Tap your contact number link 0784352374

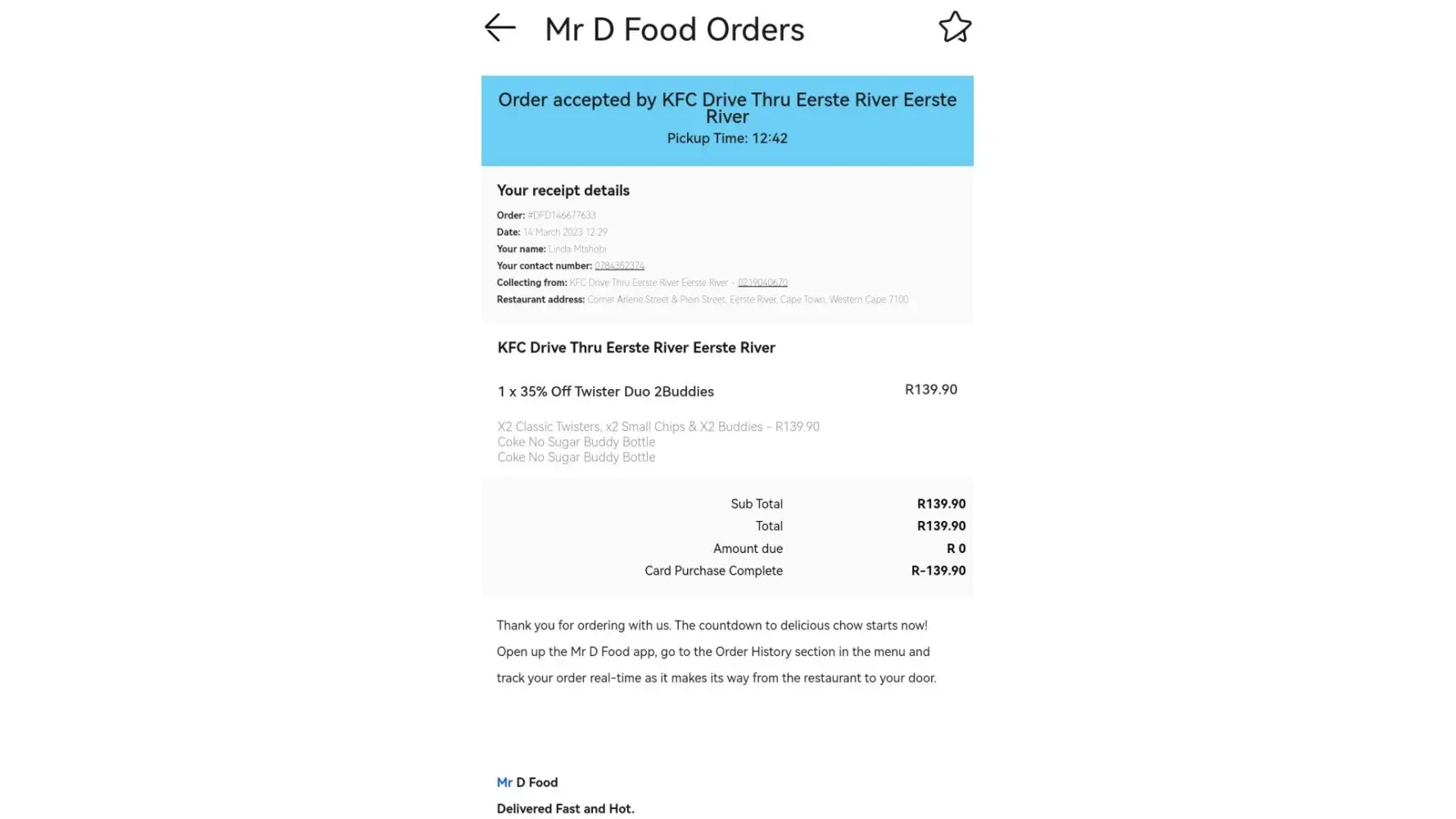point(619,266)
